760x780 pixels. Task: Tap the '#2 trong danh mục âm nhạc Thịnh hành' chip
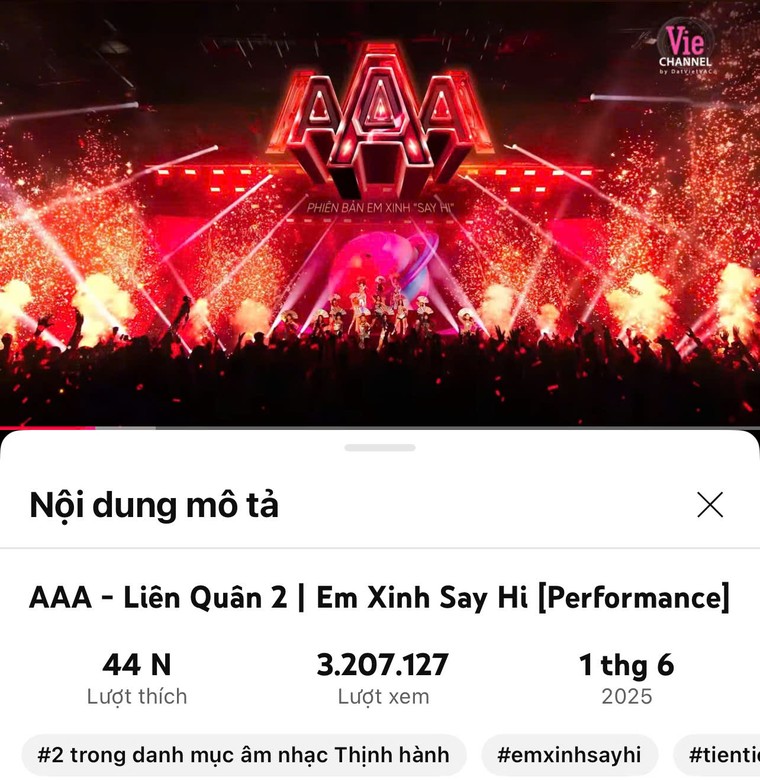242,754
